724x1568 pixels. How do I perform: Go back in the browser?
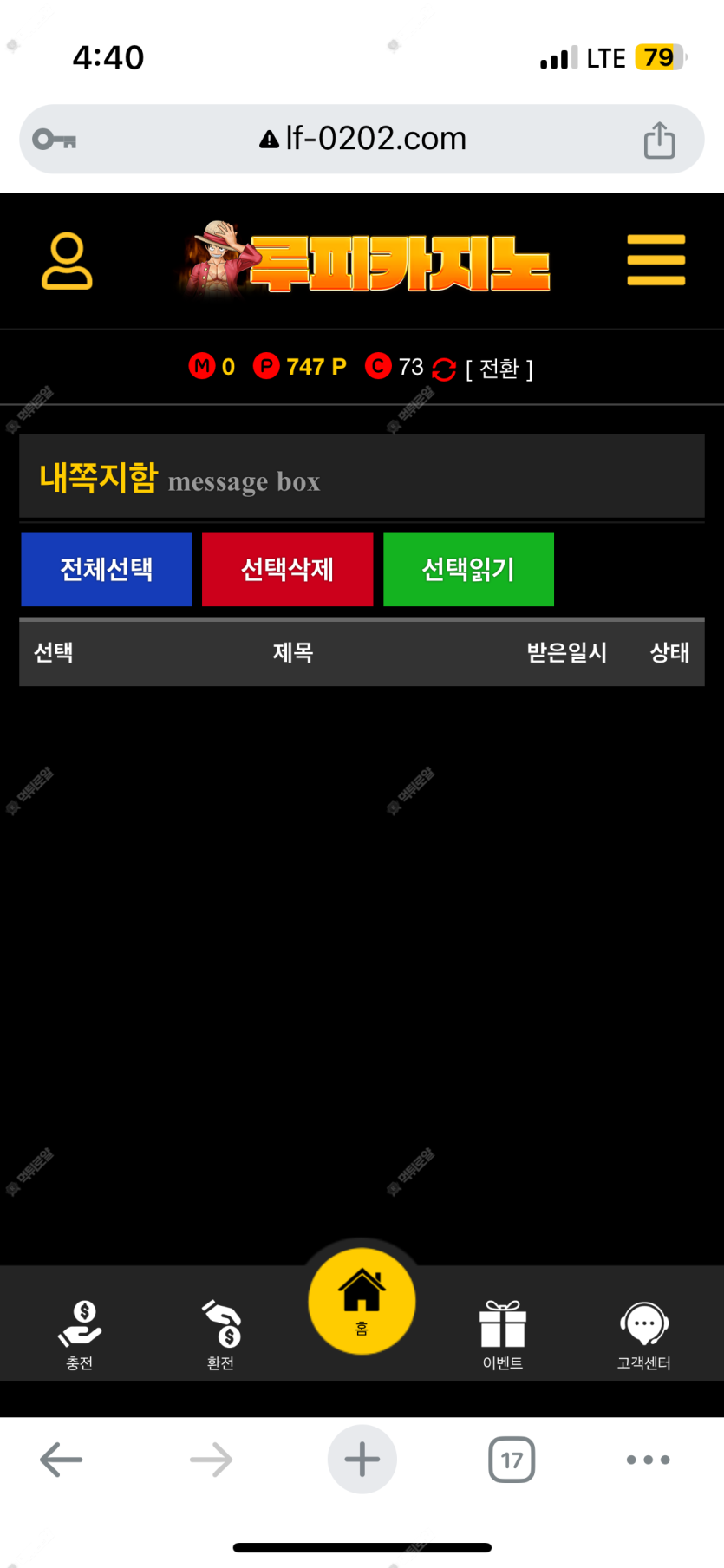[x=62, y=1460]
